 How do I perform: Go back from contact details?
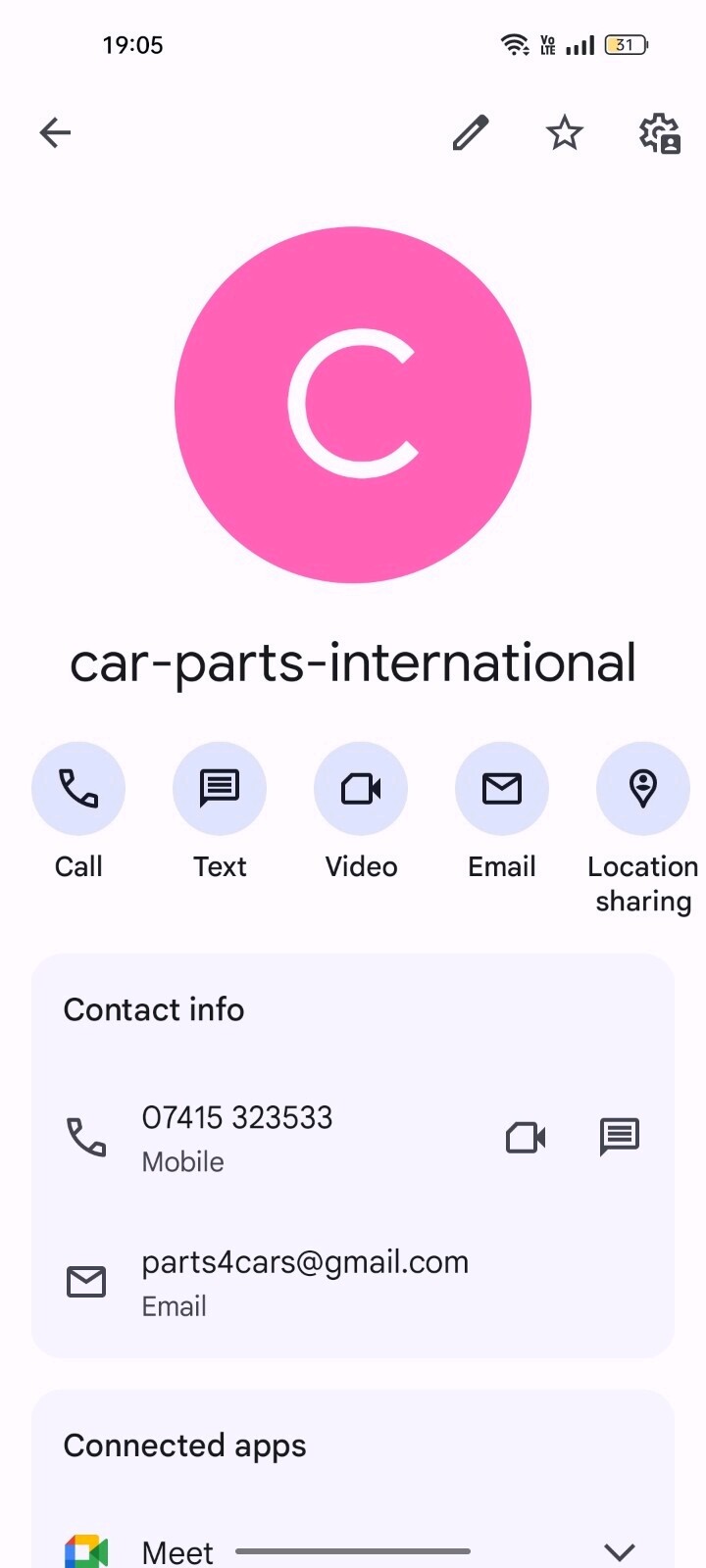(55, 132)
